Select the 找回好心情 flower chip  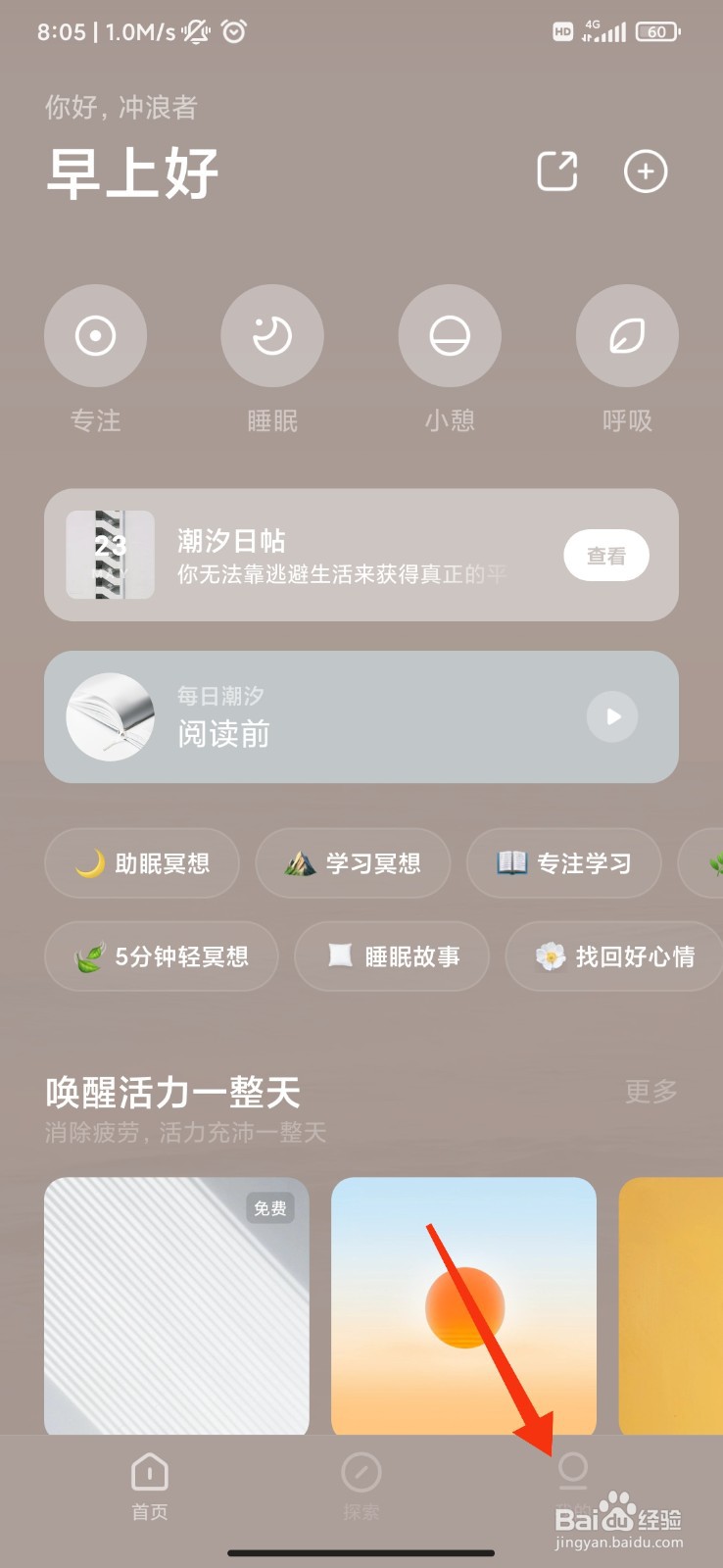point(613,957)
